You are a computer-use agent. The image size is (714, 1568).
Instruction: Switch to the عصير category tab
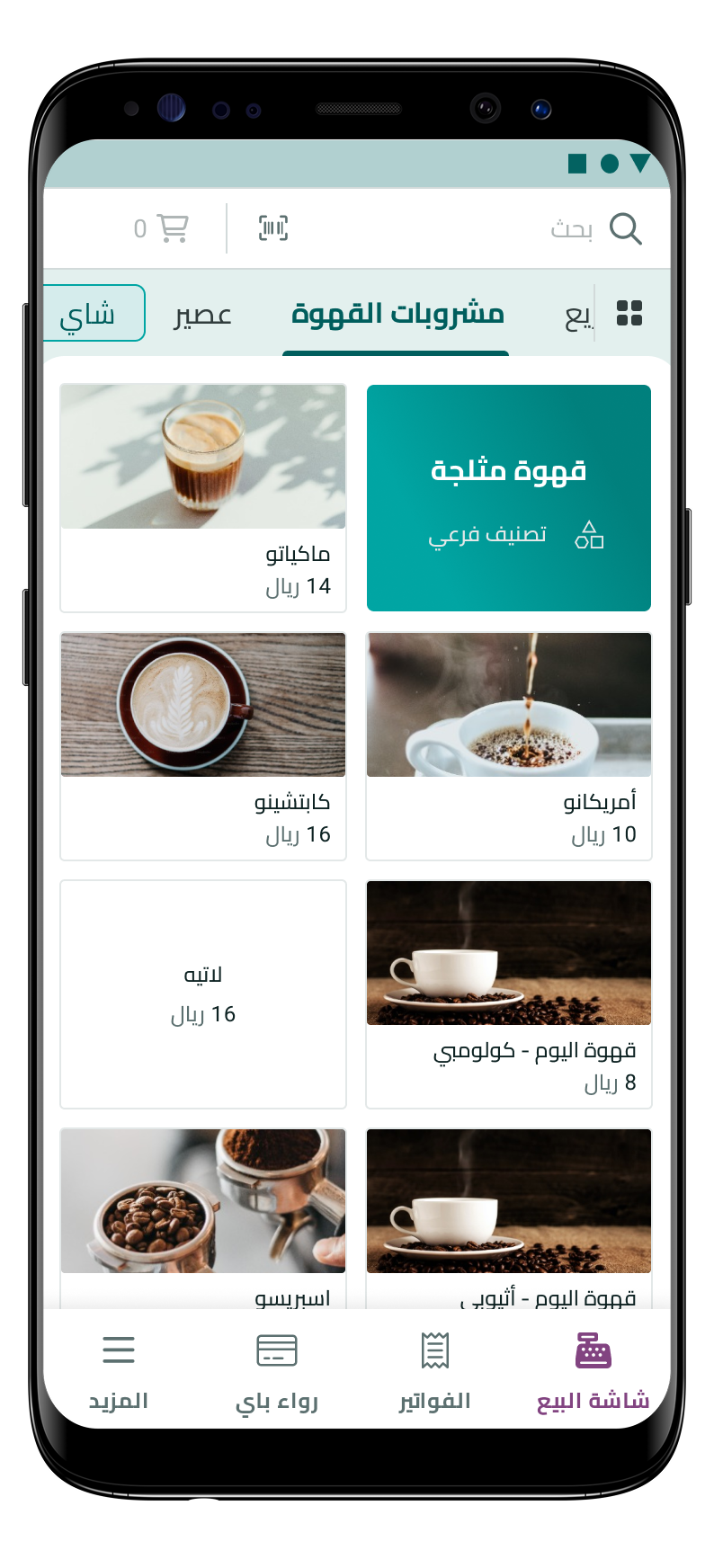tap(203, 314)
